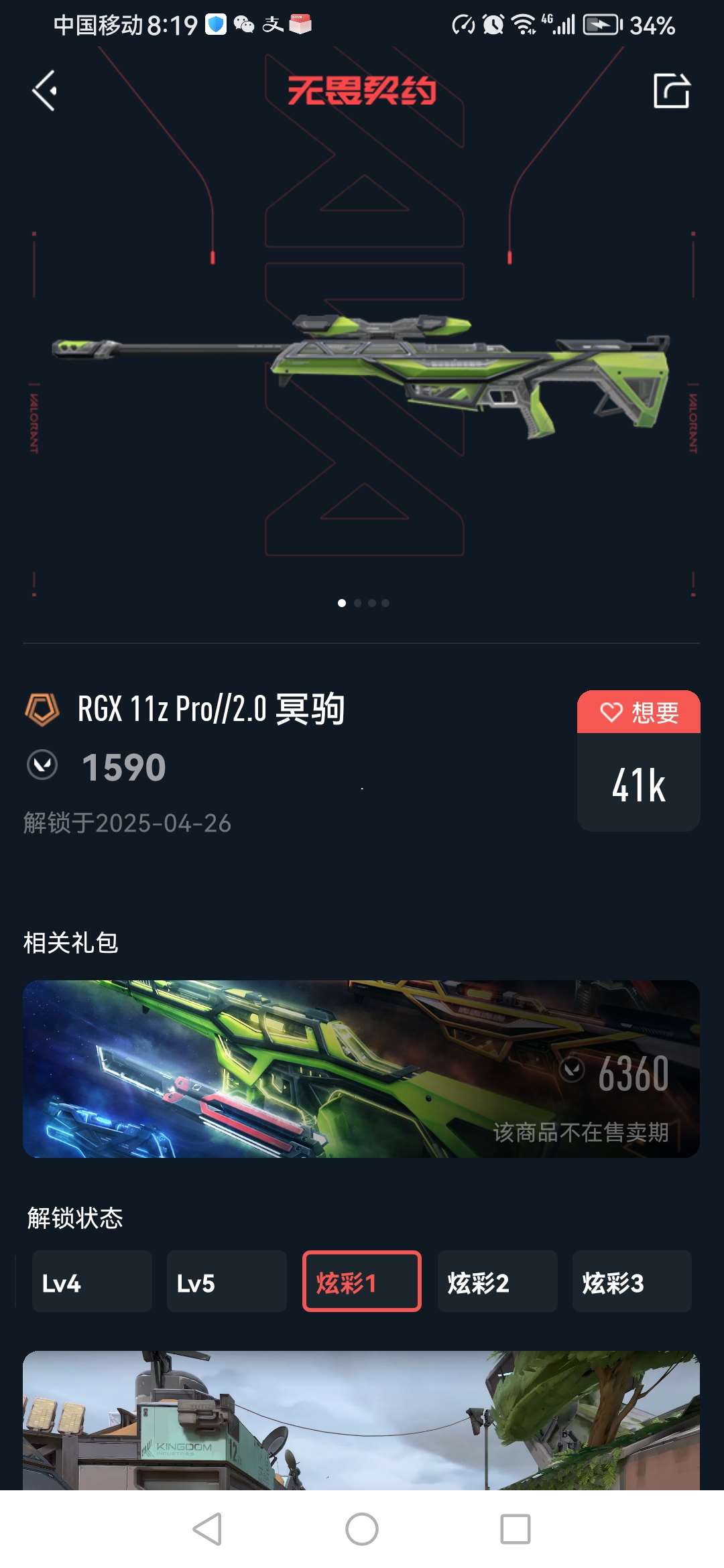This screenshot has width=724, height=1568.
Task: Switch to 炫彩3 variant
Action: (x=631, y=1281)
